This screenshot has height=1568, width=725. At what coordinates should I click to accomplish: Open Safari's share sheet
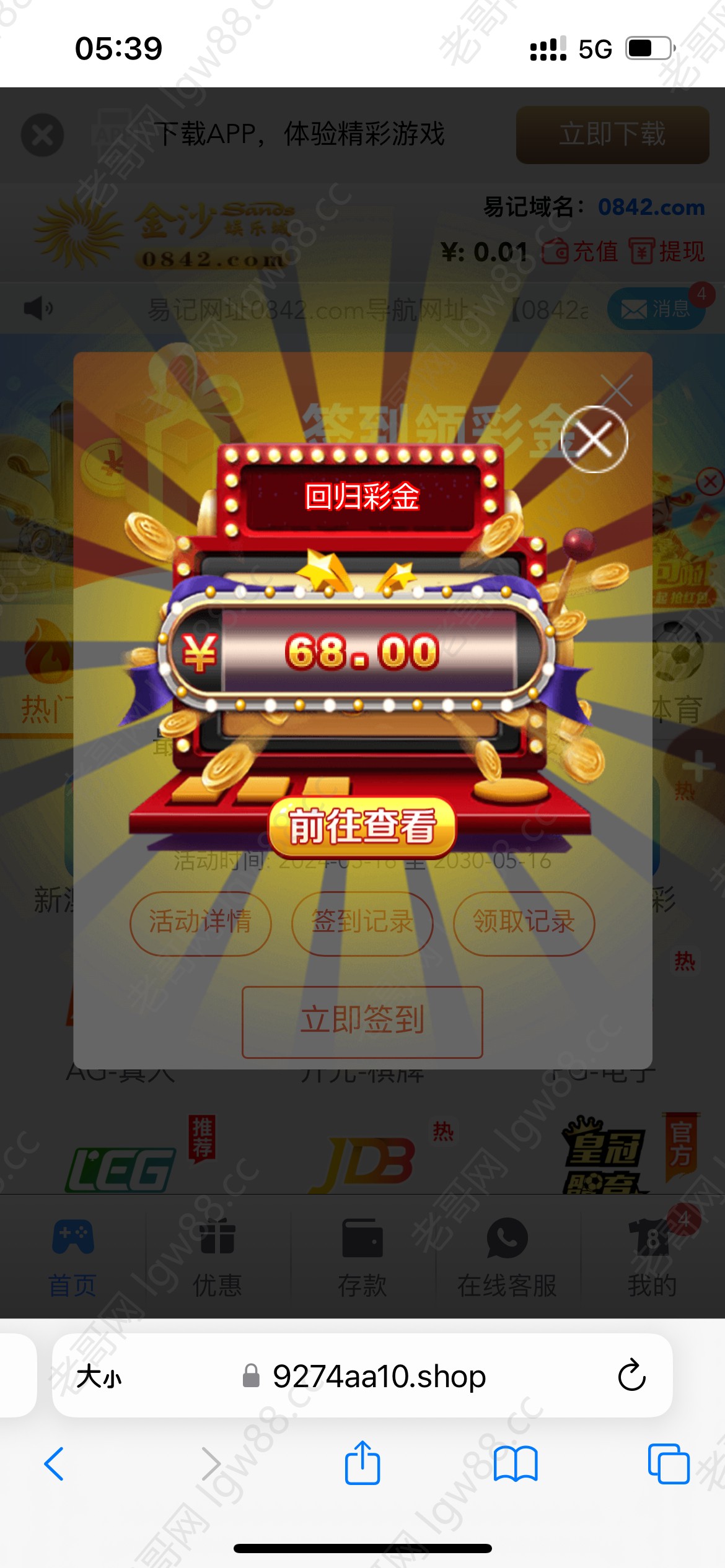(x=362, y=1464)
